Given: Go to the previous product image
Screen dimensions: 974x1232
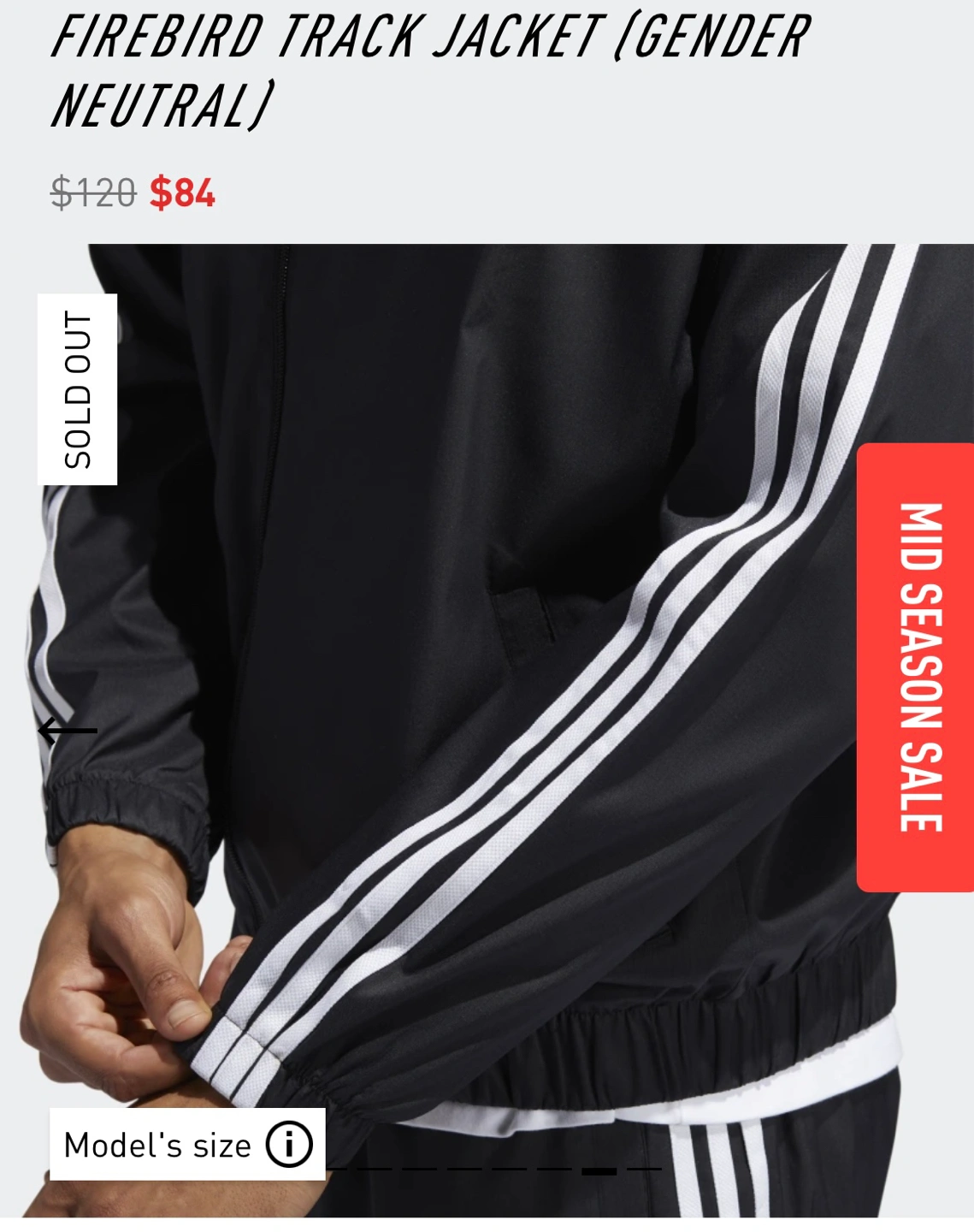Looking at the screenshot, I should 68,731.
